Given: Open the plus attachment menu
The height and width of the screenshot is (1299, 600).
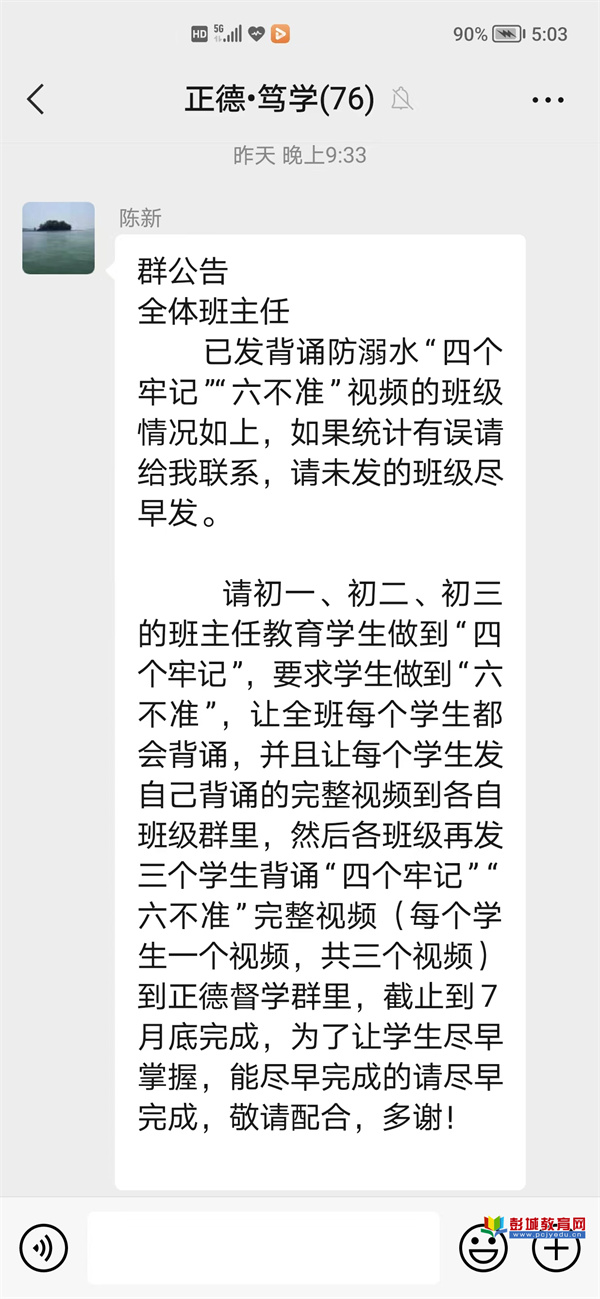Looking at the screenshot, I should pyautogui.click(x=556, y=1247).
